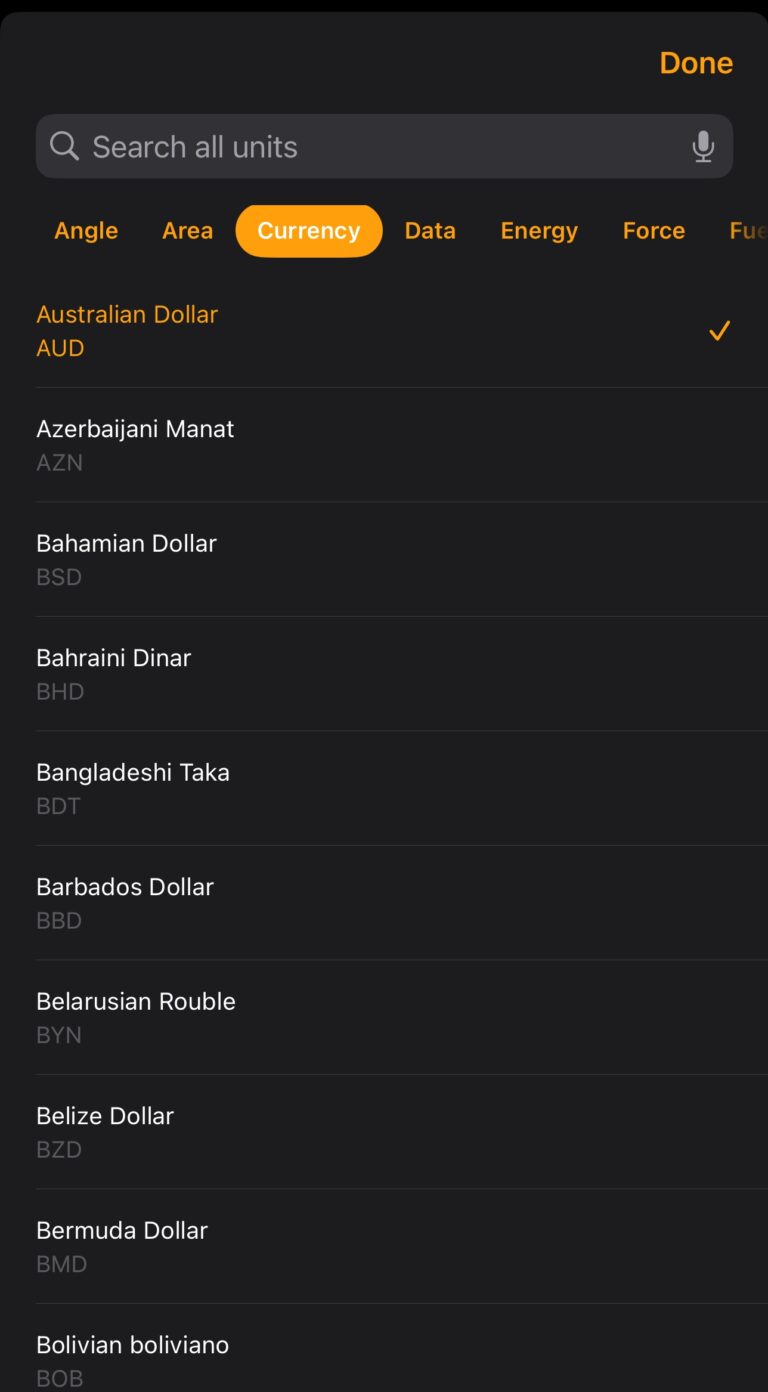Screen dimensions: 768x1392
Task: Tap Bolivian boliviano BOB
Action: pos(384,1358)
